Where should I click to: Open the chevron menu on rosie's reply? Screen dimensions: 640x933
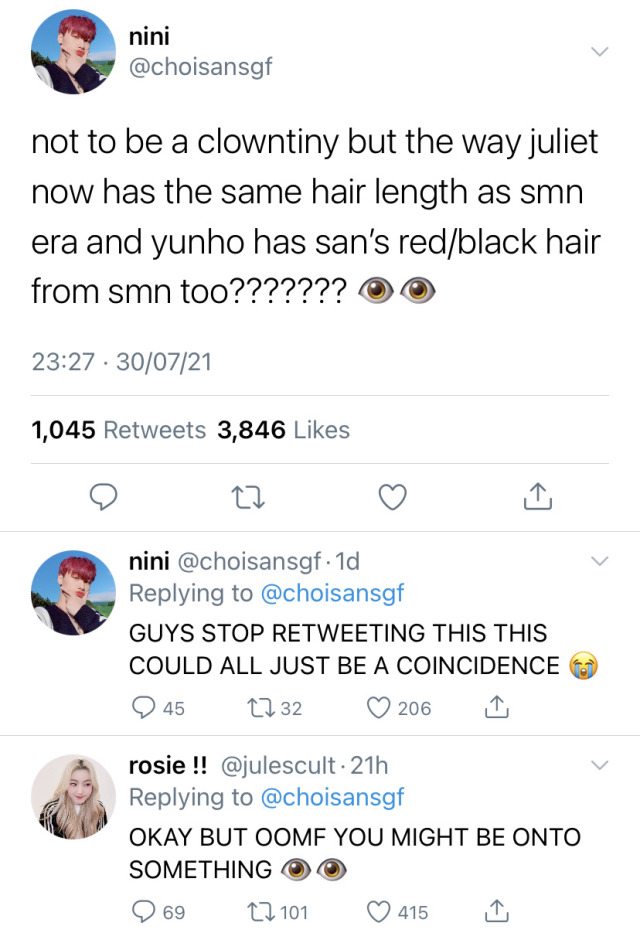[599, 766]
